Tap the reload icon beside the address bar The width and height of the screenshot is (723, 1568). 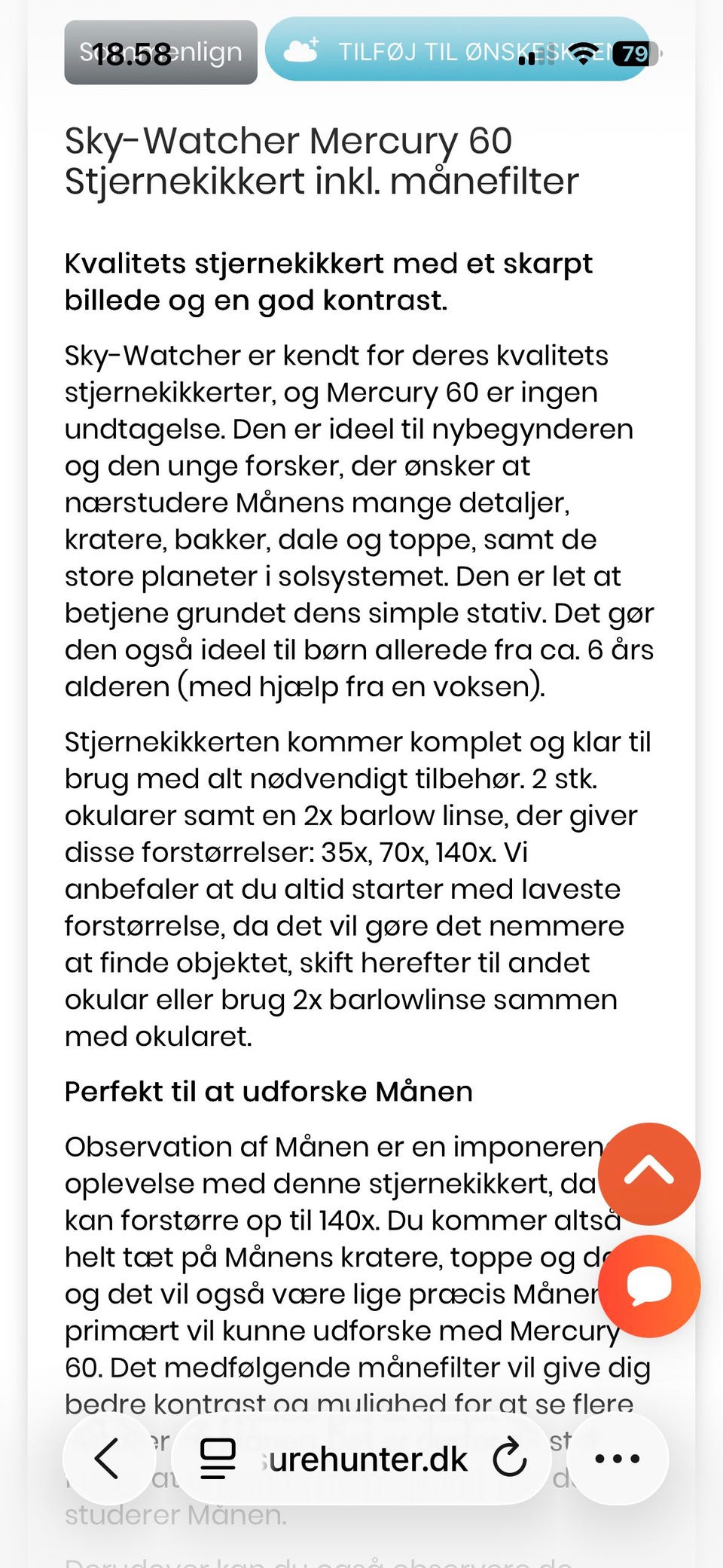pos(511,1458)
